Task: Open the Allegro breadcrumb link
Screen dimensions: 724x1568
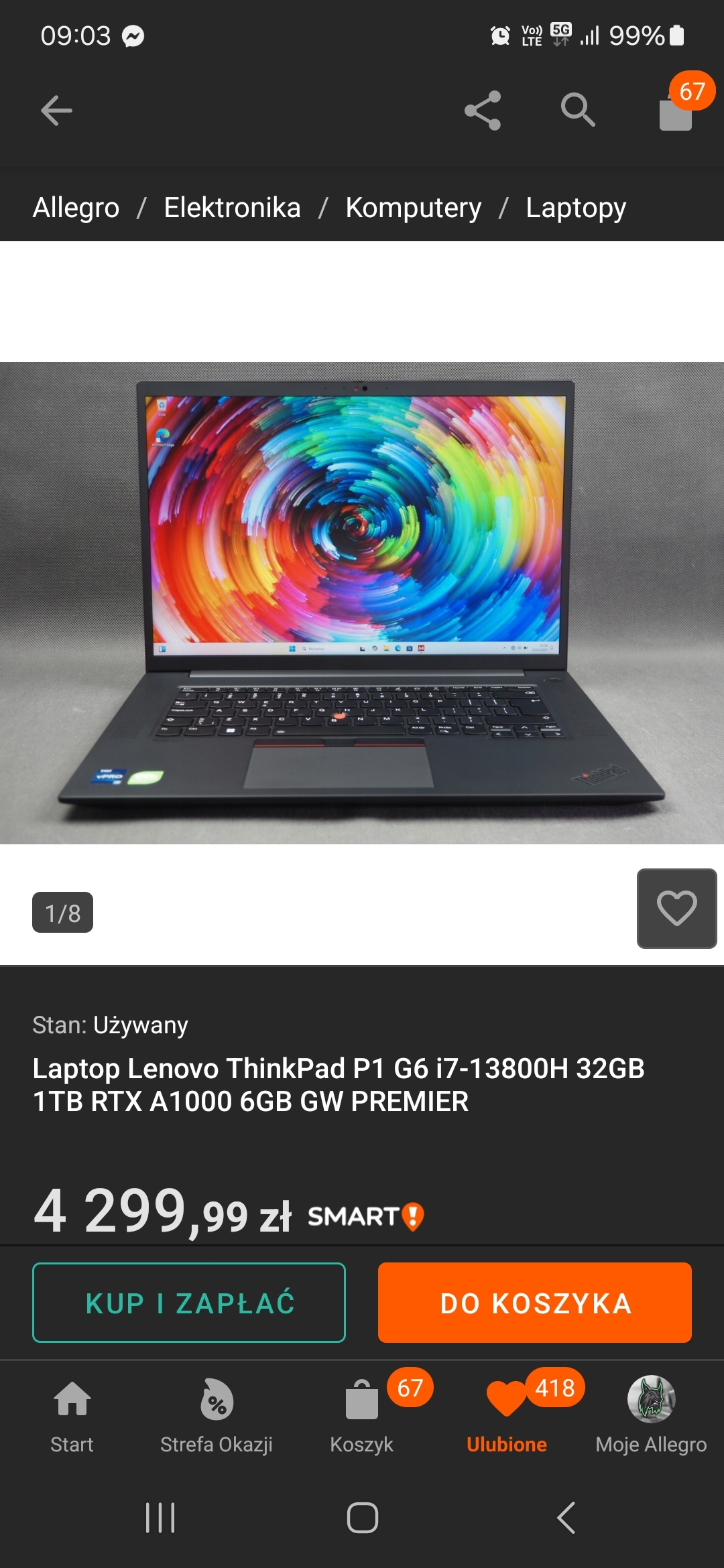Action: [76, 208]
